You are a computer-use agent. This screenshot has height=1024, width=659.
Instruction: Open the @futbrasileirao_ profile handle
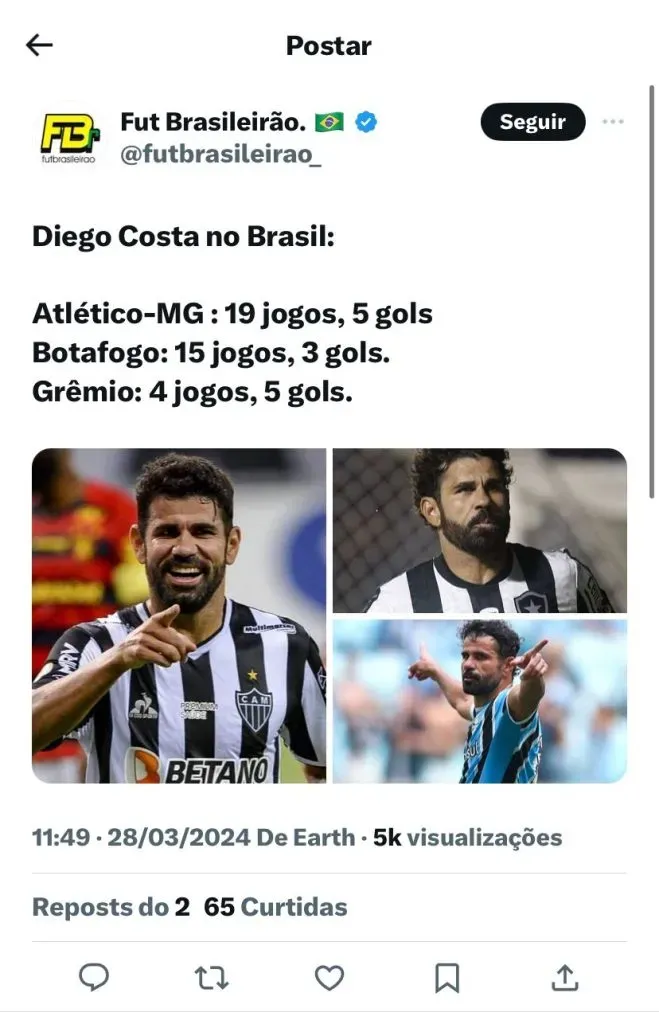pyautogui.click(x=221, y=156)
